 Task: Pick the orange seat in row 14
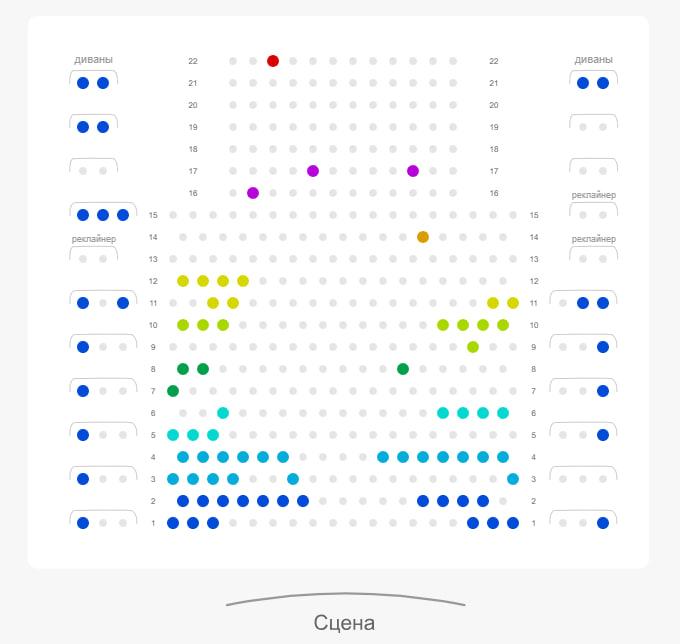tap(423, 237)
